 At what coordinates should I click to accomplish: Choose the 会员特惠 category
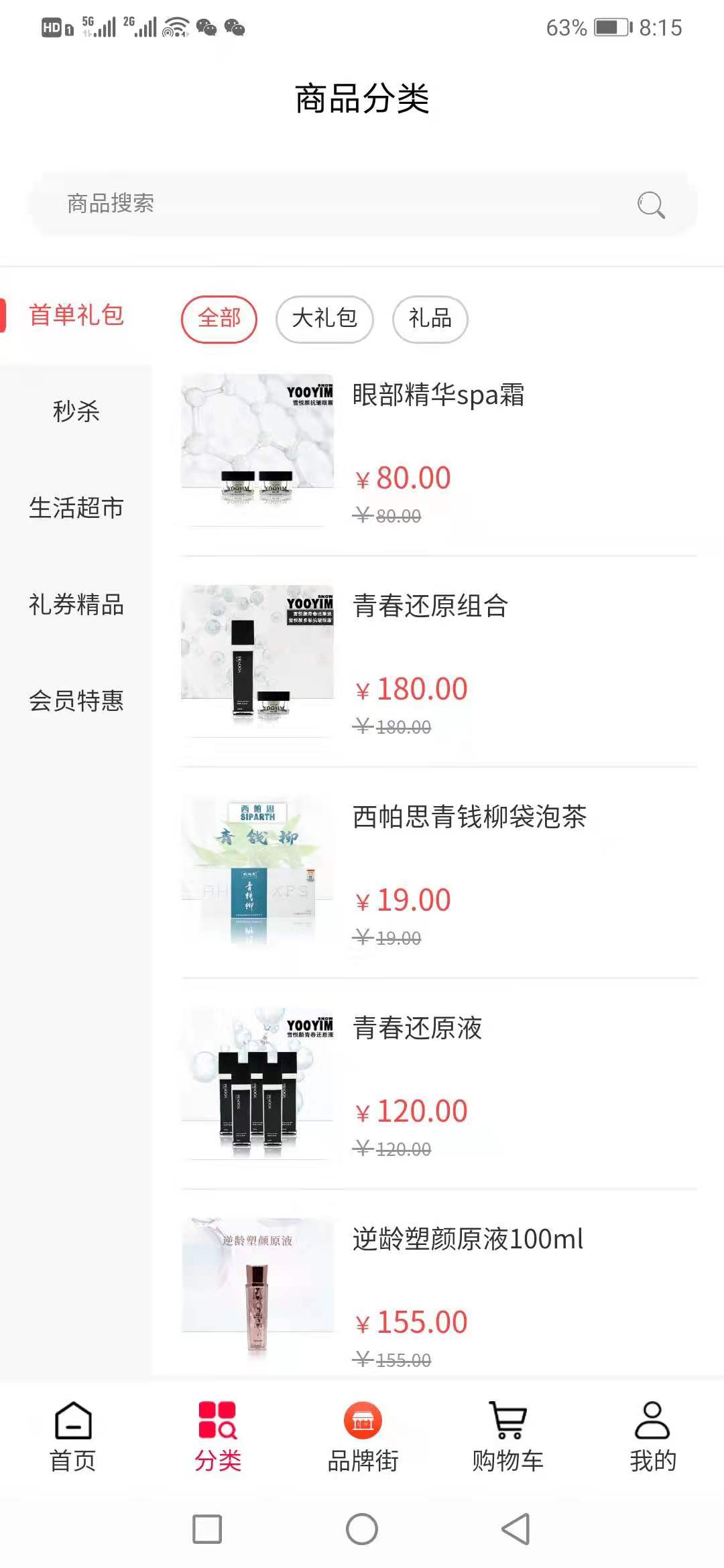click(x=76, y=701)
